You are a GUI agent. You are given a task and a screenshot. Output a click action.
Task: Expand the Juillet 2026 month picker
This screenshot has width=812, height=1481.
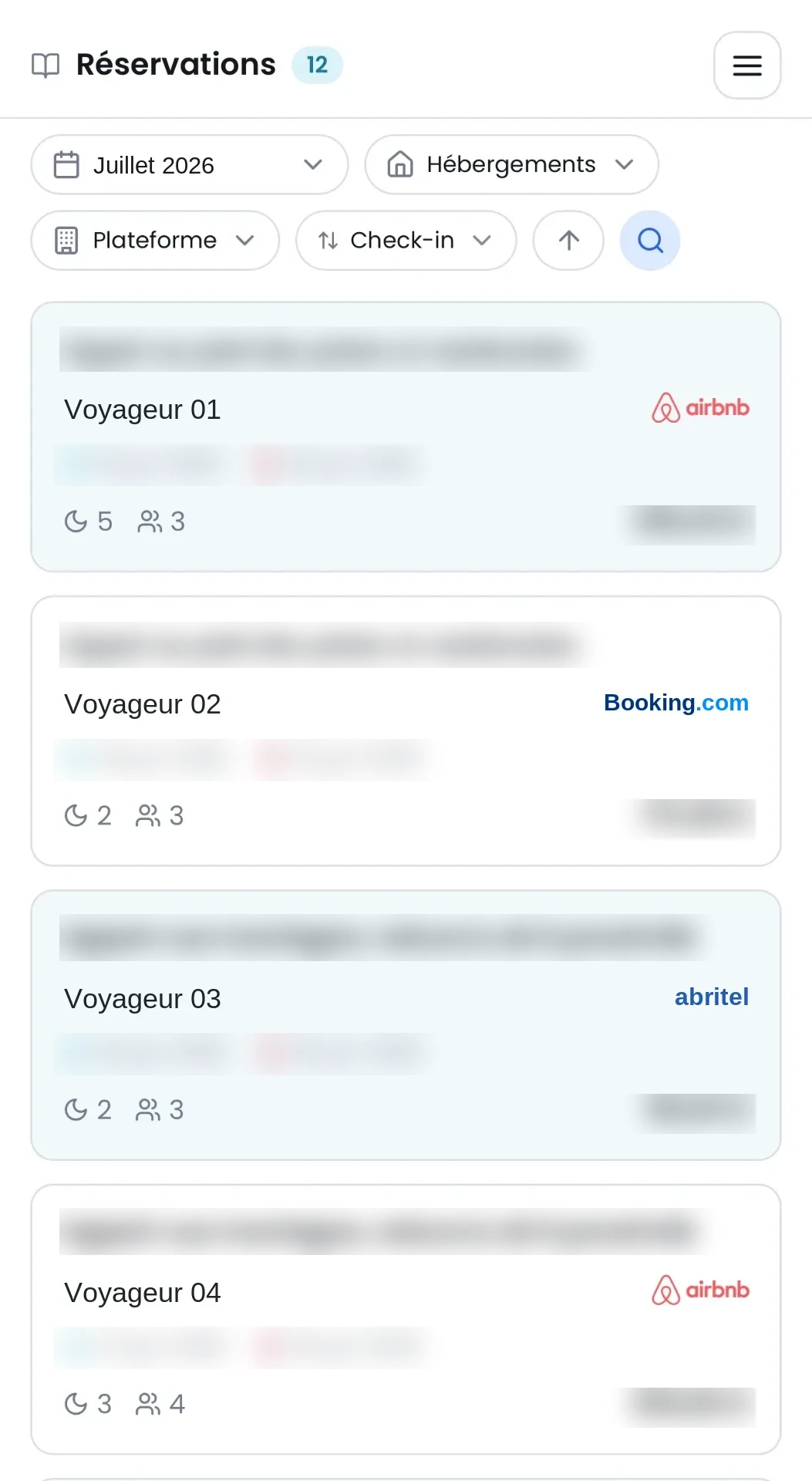coord(190,165)
